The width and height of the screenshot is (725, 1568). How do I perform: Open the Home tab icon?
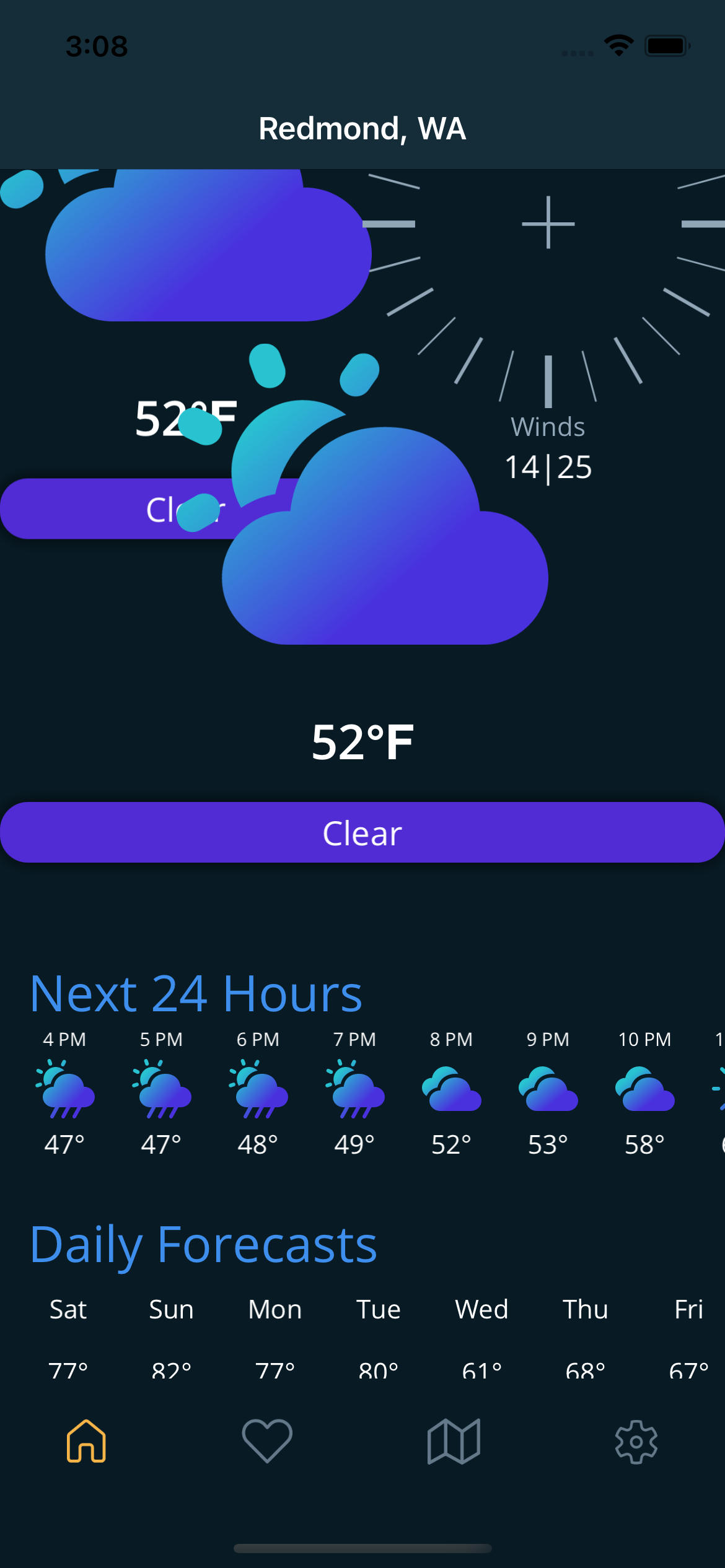[87, 1440]
